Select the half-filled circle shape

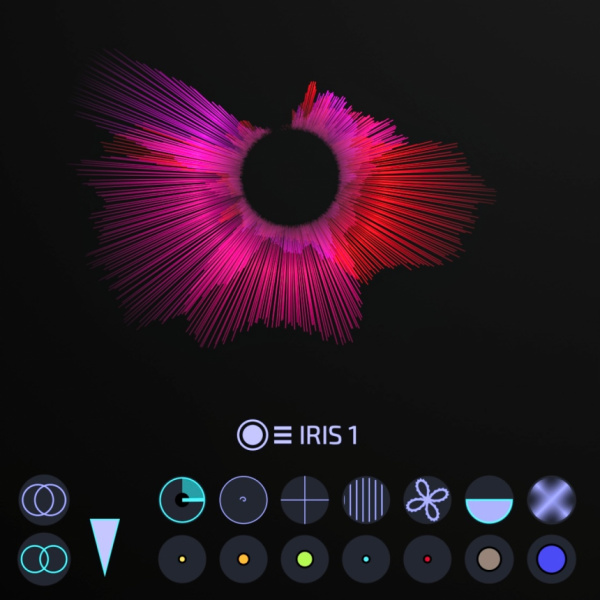(x=489, y=499)
